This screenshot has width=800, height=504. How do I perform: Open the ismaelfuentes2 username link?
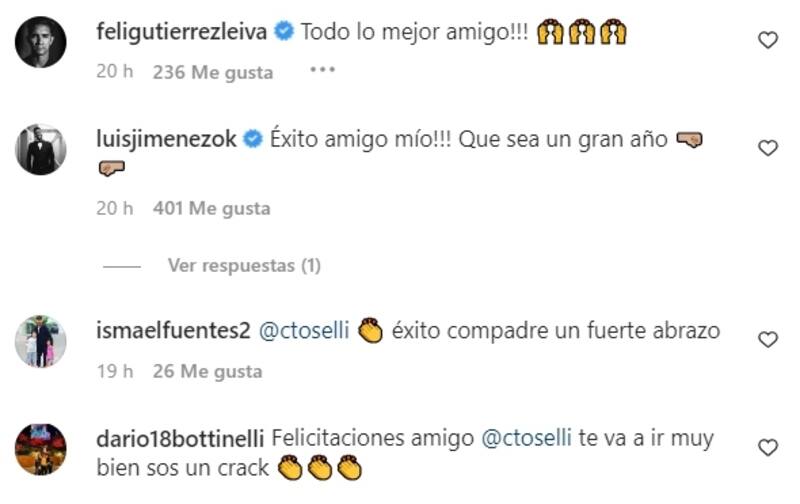pos(173,331)
